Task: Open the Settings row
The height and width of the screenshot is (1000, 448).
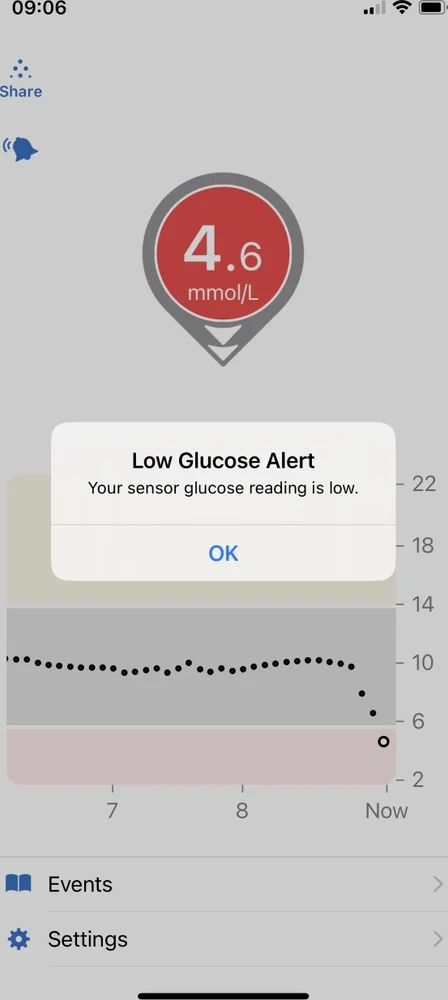Action: tap(224, 939)
